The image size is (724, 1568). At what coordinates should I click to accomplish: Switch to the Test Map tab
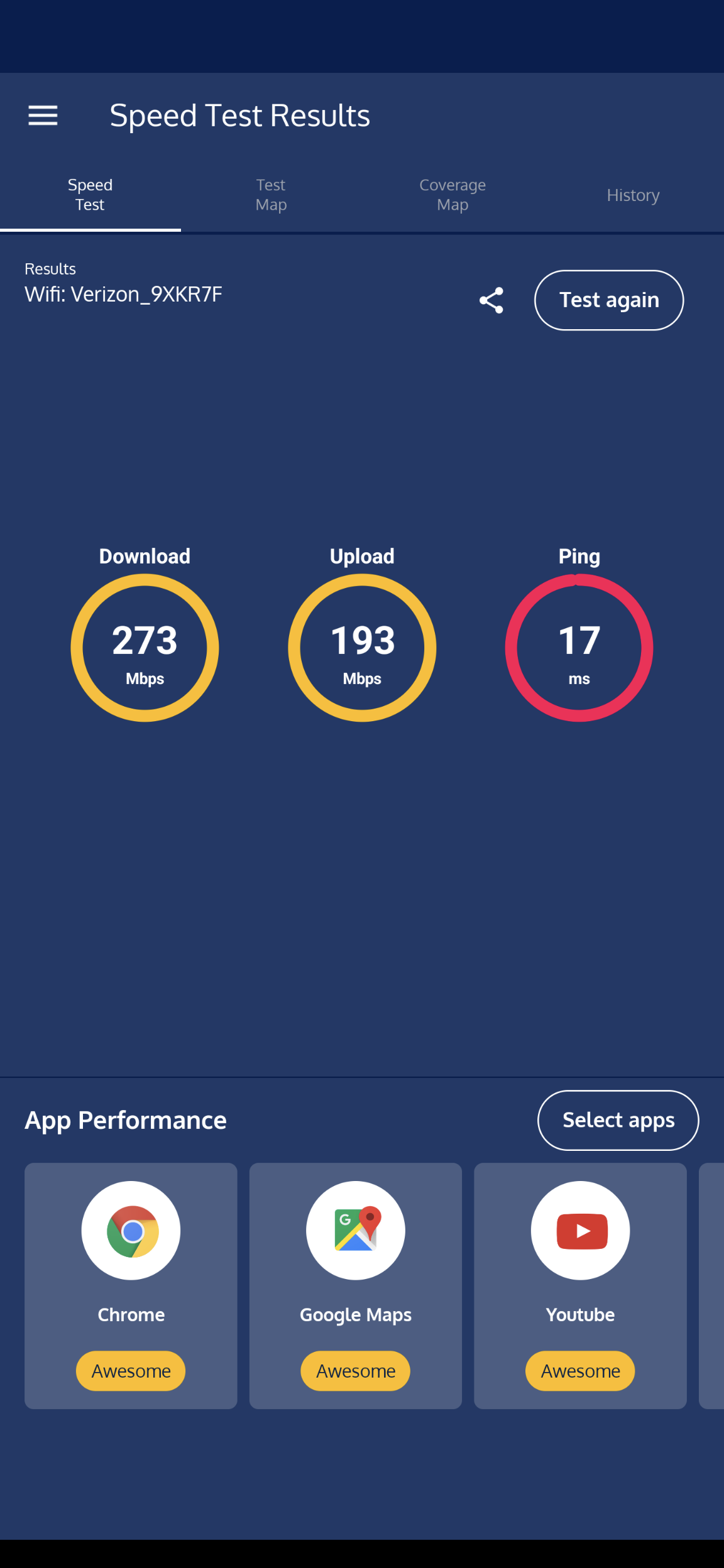coord(271,195)
